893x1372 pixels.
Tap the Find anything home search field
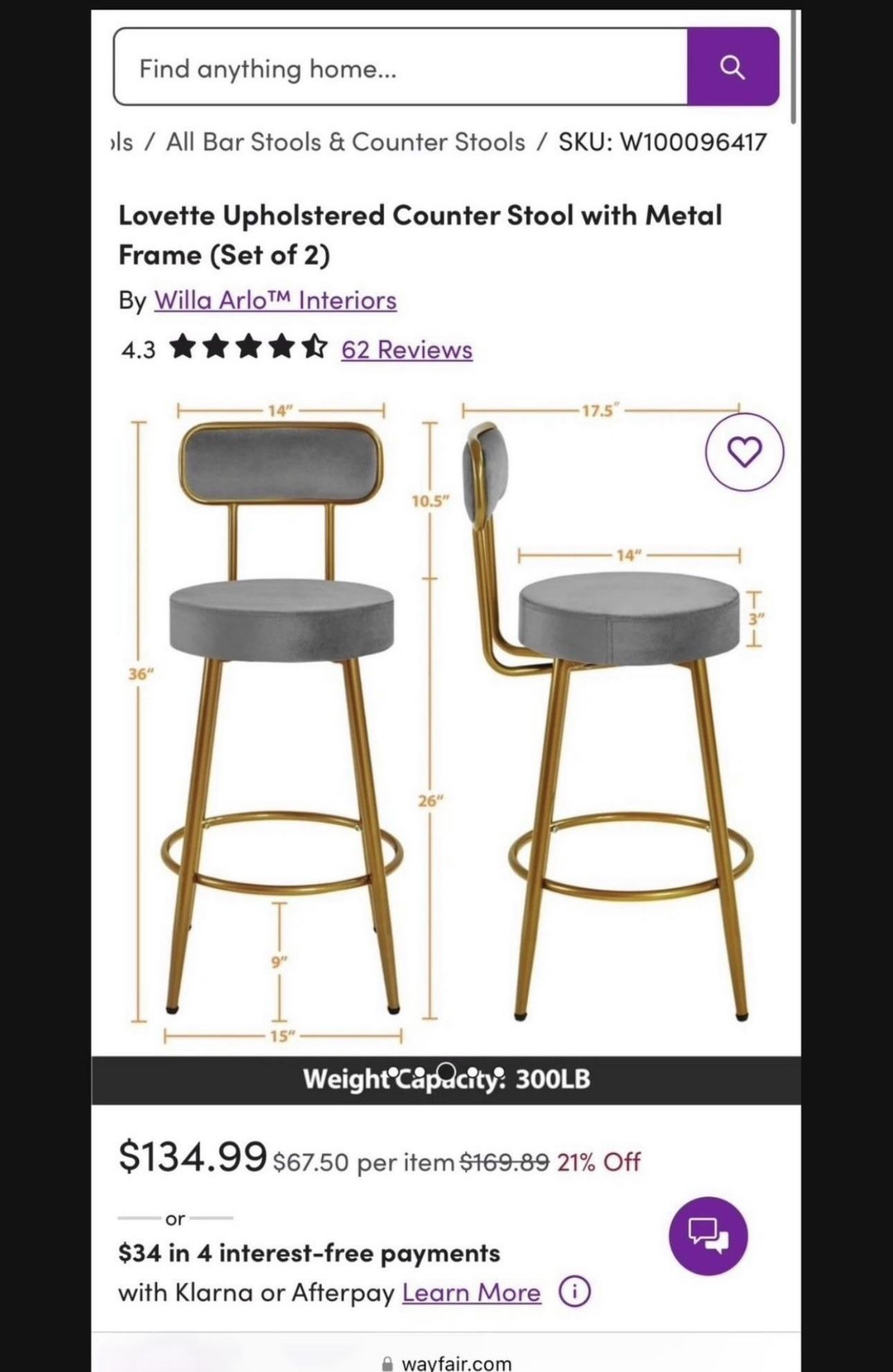pyautogui.click(x=400, y=68)
